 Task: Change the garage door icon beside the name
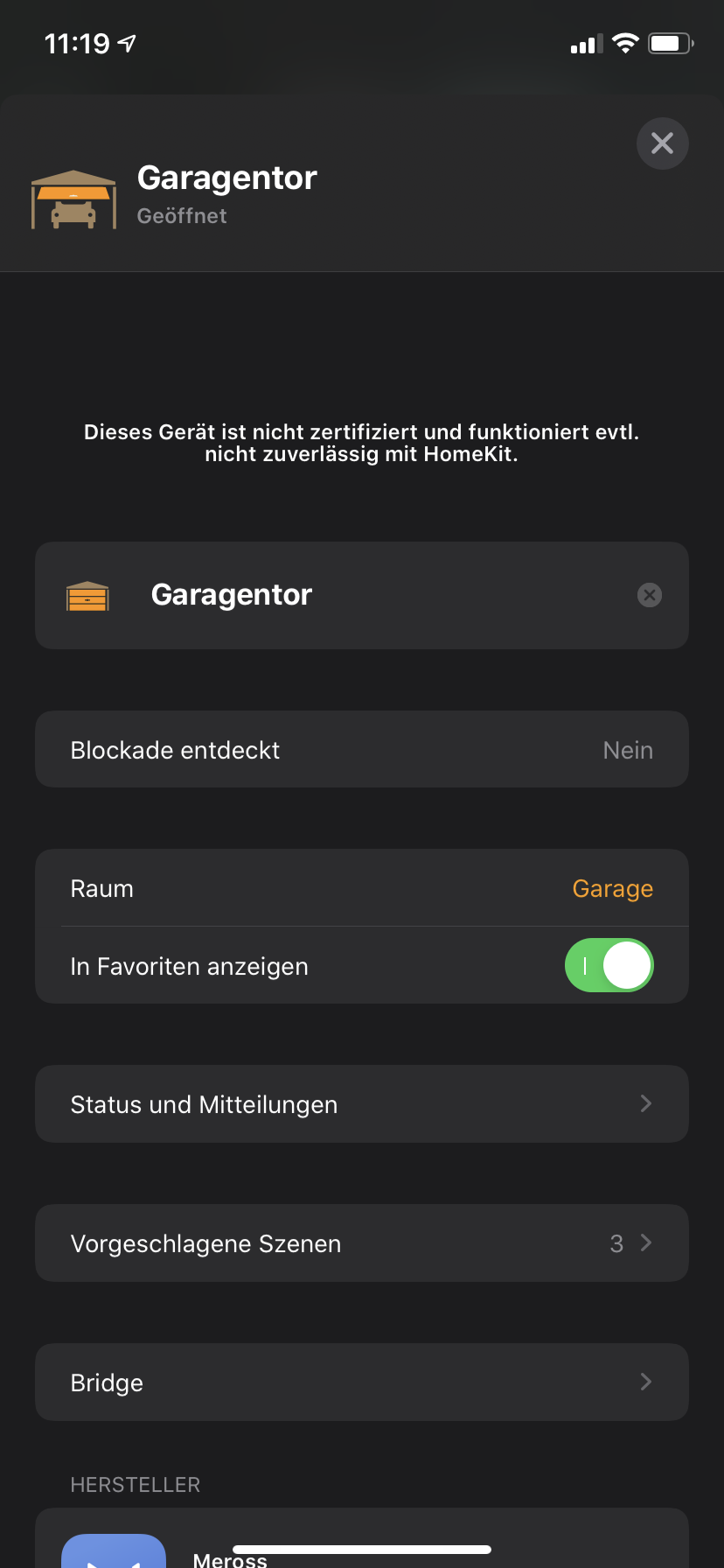[87, 596]
